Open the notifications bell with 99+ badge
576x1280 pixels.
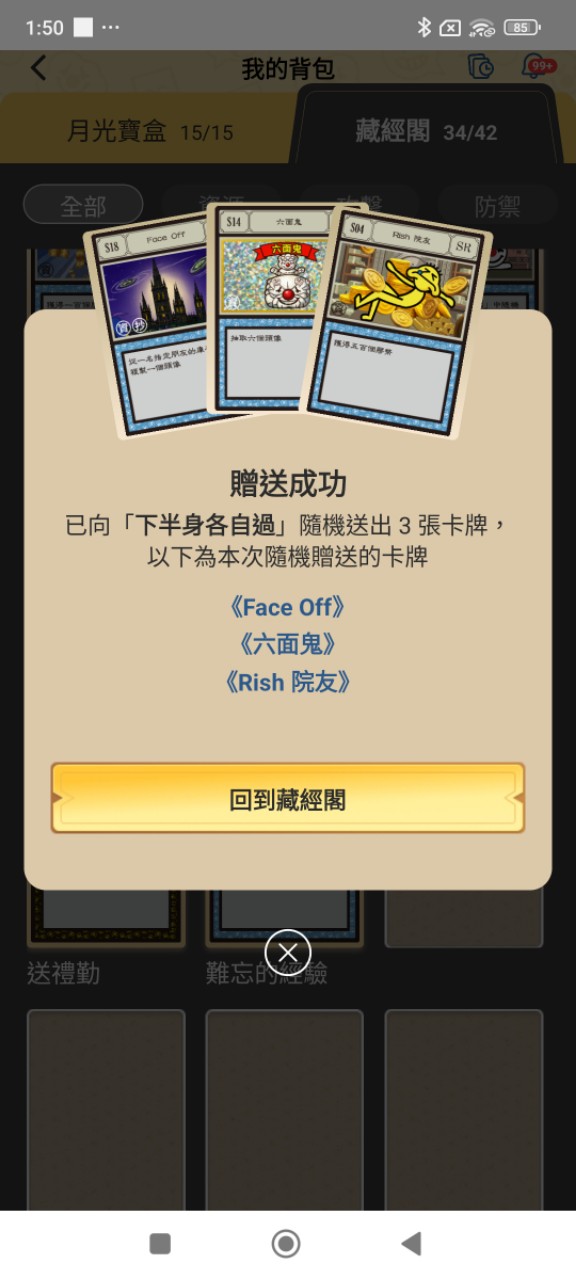click(x=537, y=67)
